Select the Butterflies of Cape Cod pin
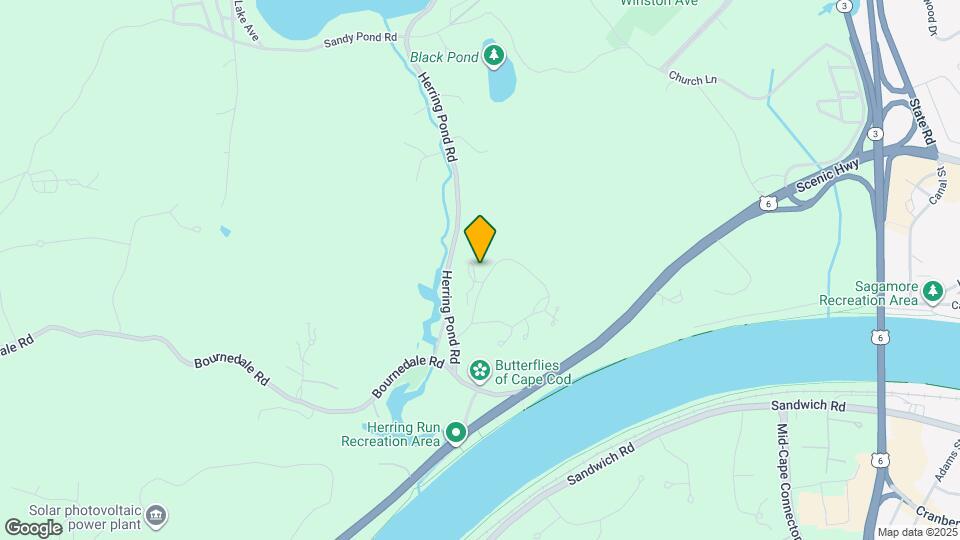The image size is (960, 540). tap(480, 372)
